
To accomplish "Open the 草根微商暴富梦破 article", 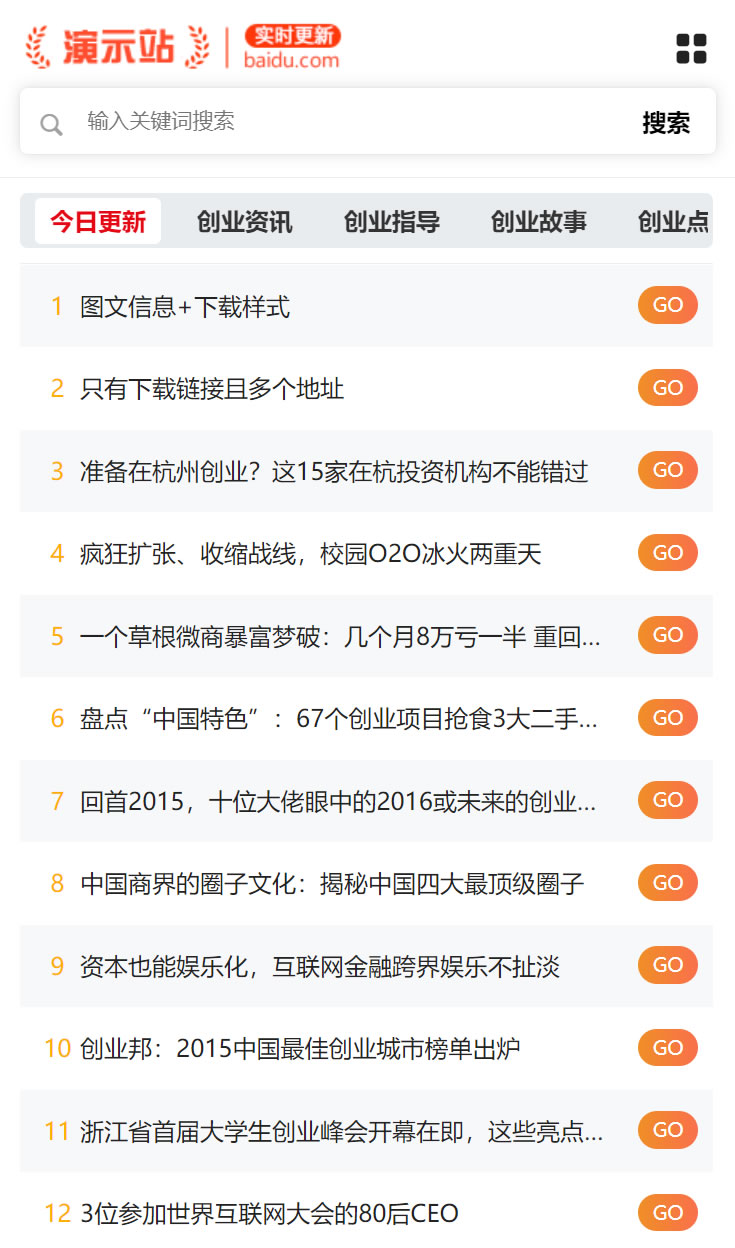I will 341,636.
